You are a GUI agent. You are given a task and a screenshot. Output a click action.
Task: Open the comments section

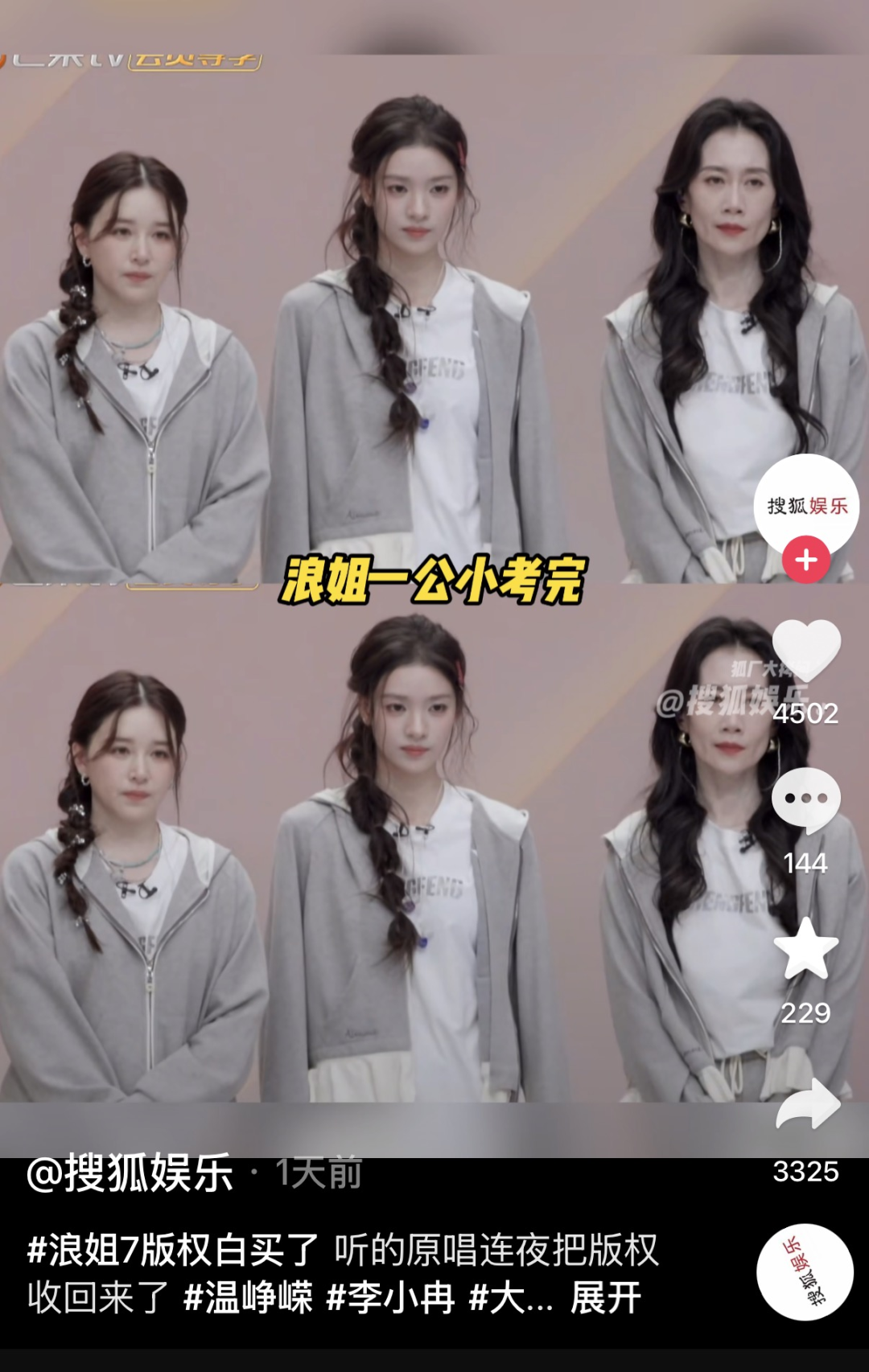coord(805,800)
